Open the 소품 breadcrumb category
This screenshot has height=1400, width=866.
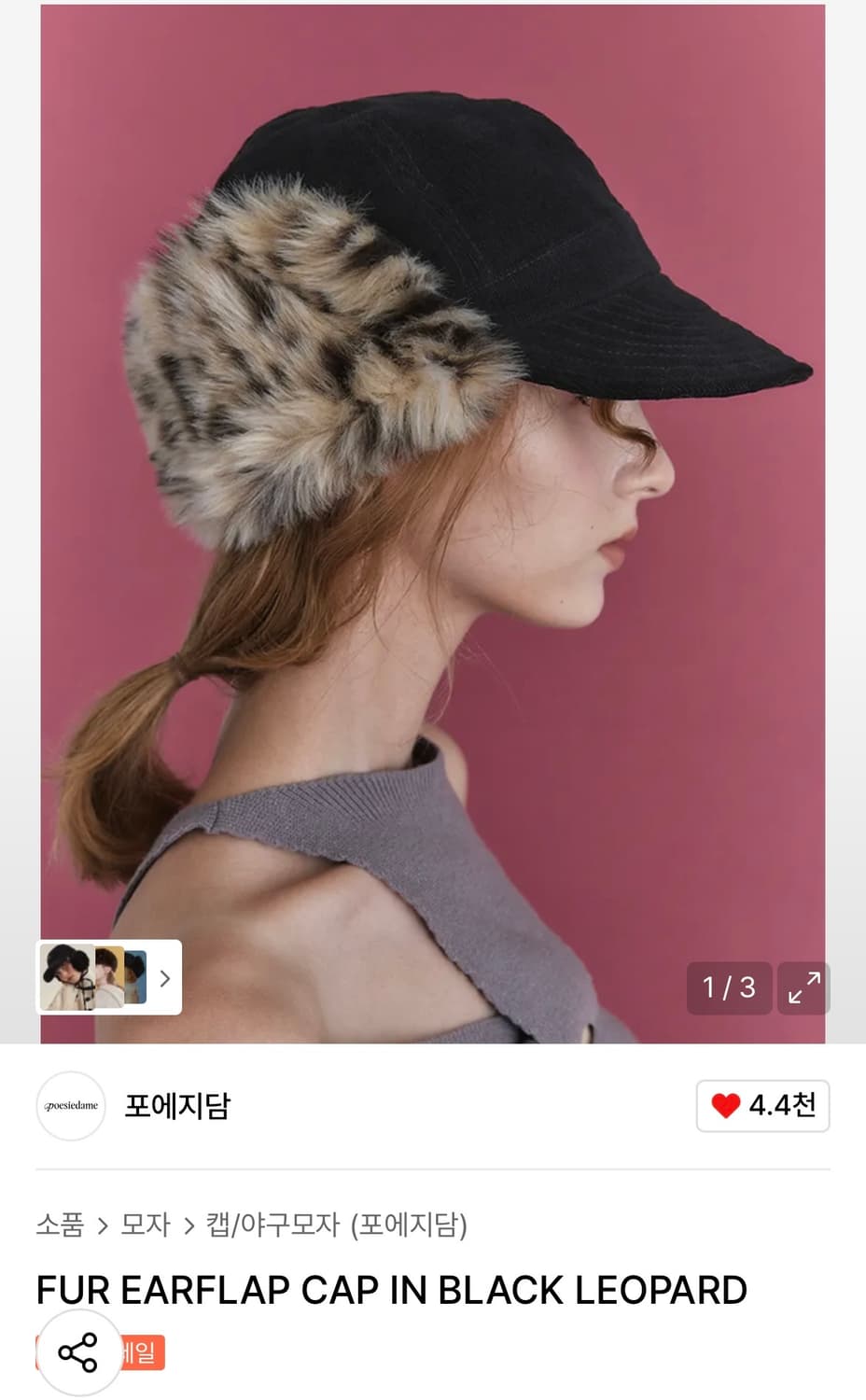[x=59, y=1225]
